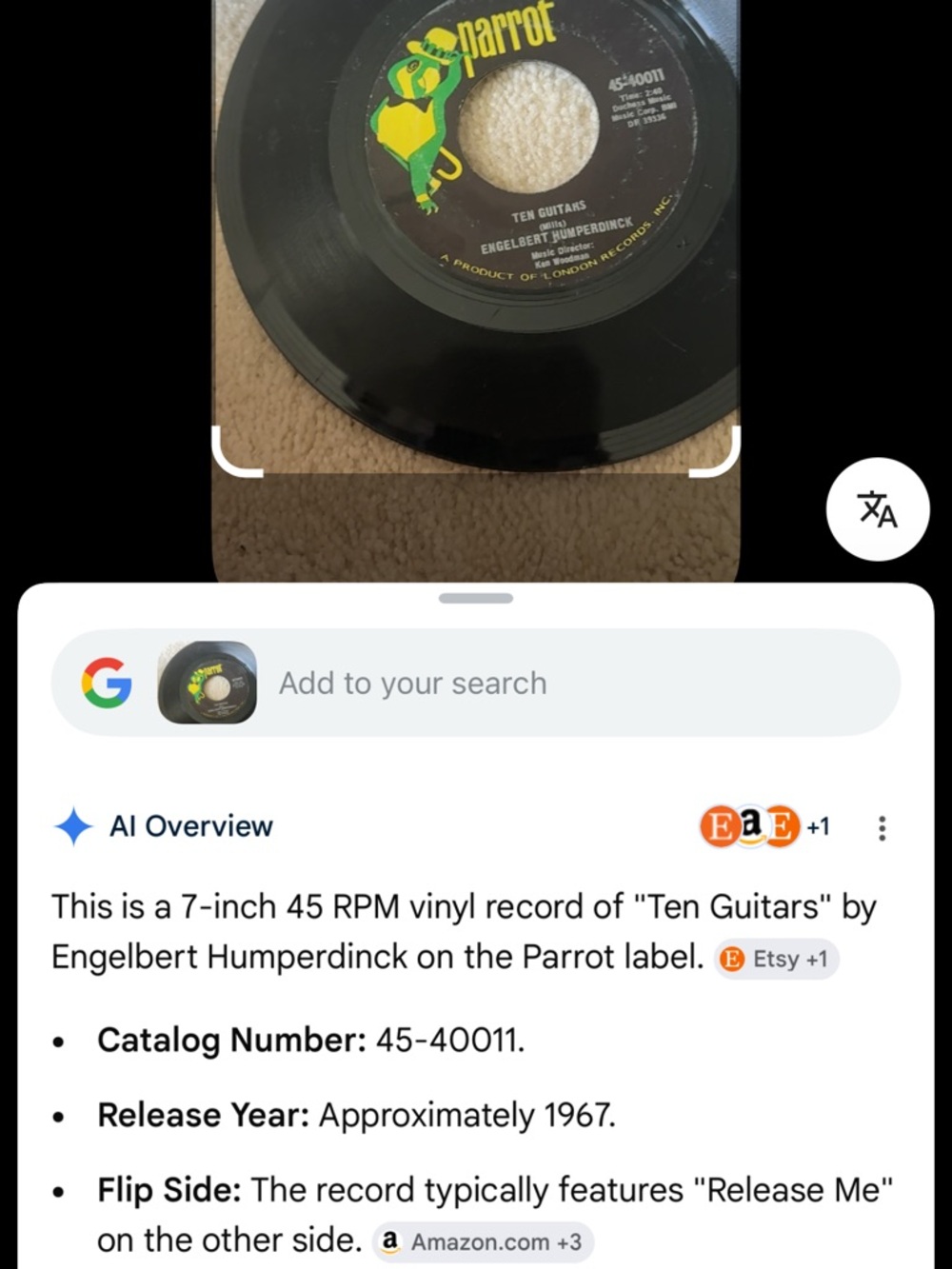Click the Amazon icon in the Amazon.com chip
This screenshot has height=1269, width=952.
tap(390, 1241)
